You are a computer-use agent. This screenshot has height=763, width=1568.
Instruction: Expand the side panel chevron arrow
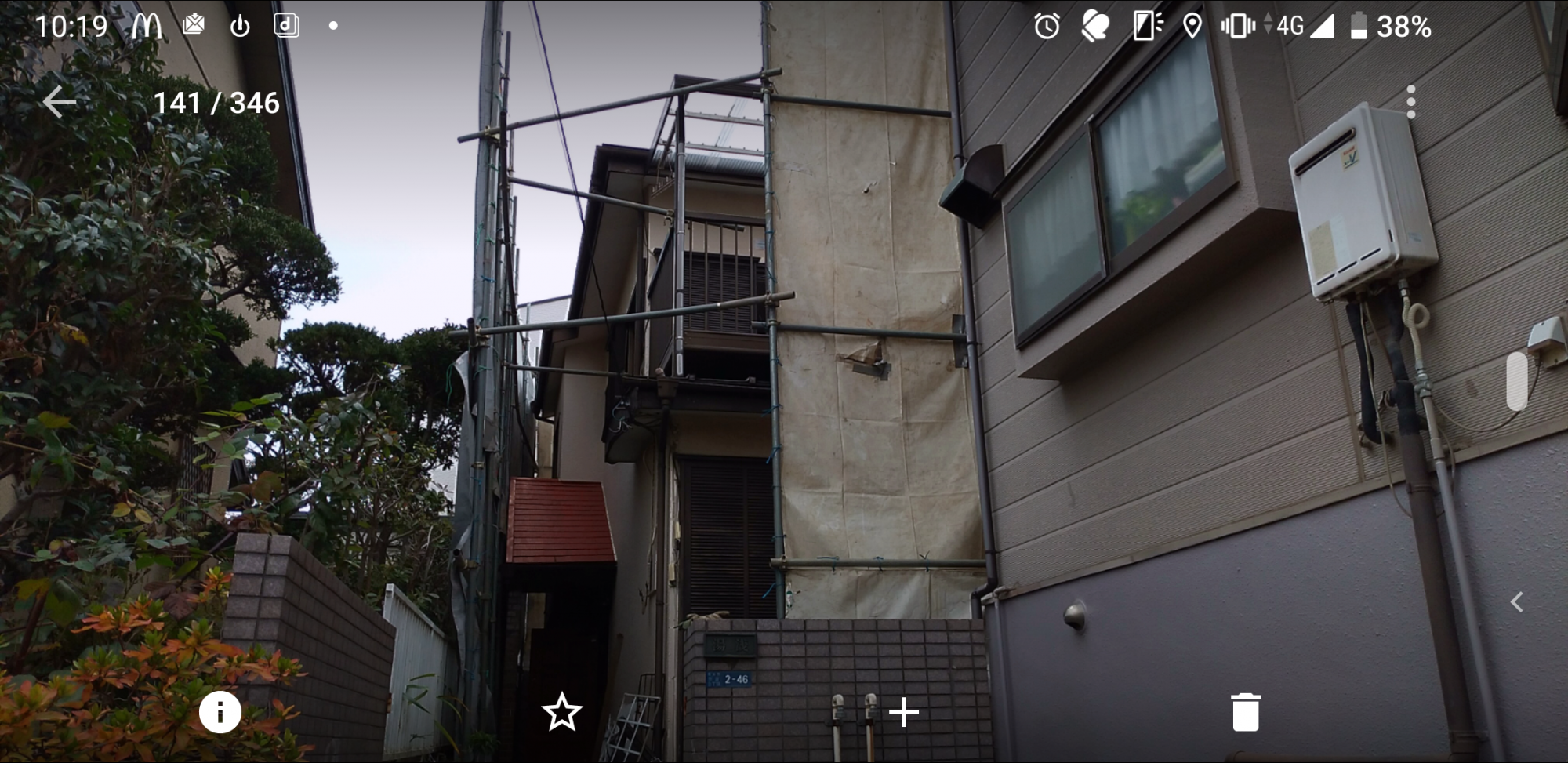[1517, 602]
